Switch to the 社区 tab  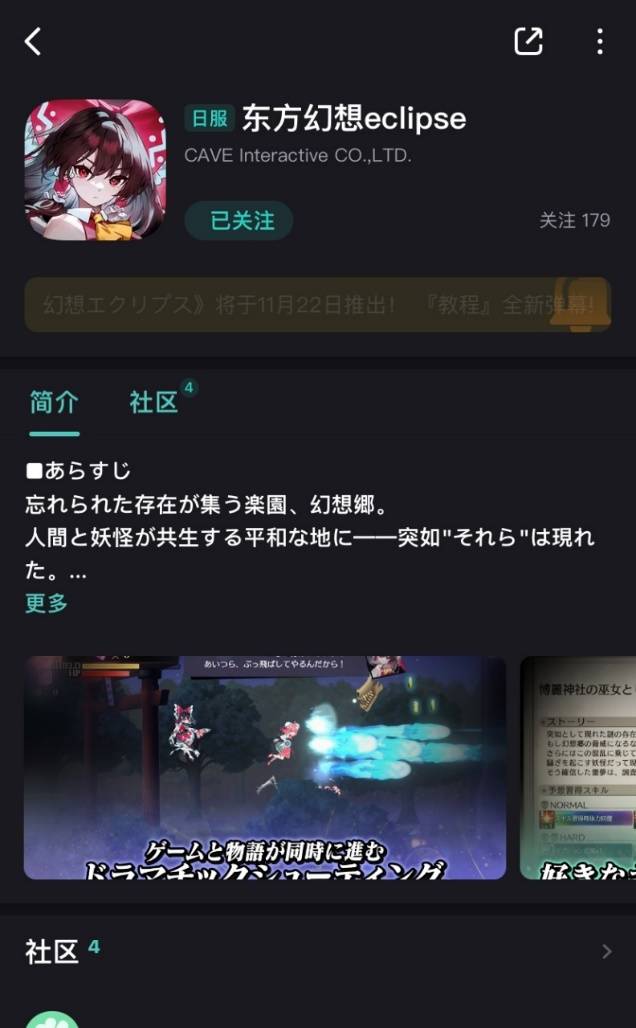coord(154,402)
